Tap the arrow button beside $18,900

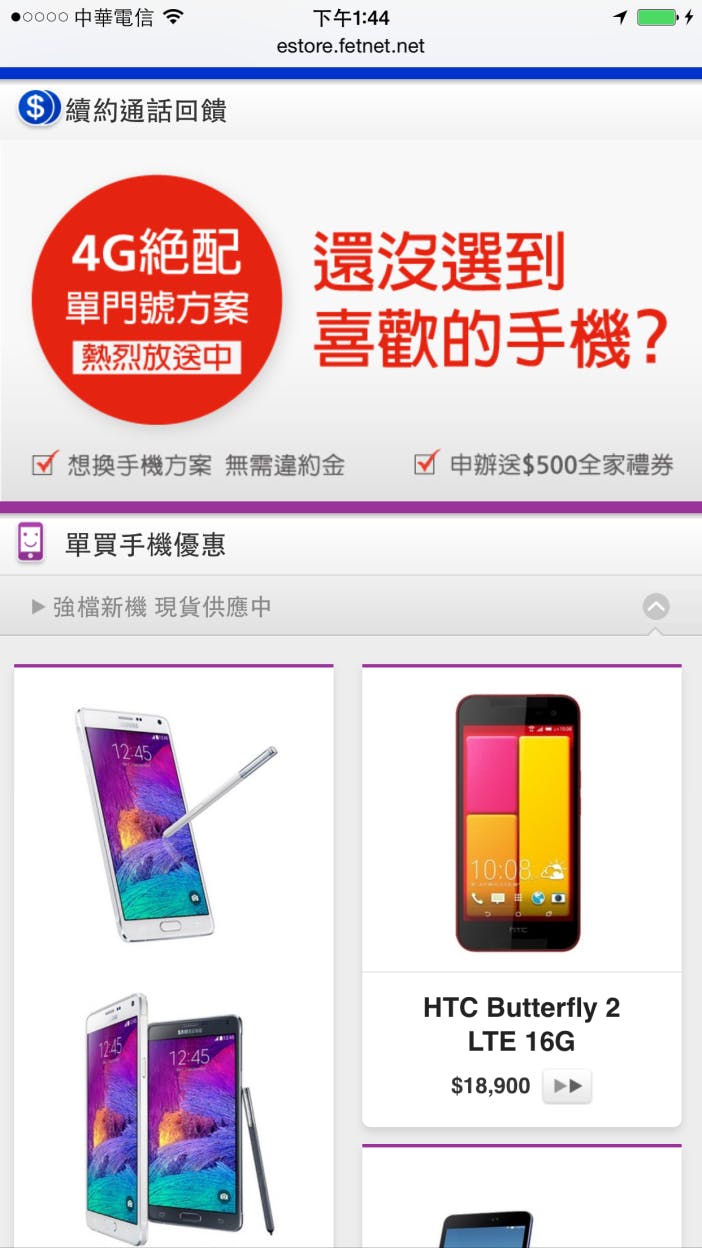(x=567, y=1086)
